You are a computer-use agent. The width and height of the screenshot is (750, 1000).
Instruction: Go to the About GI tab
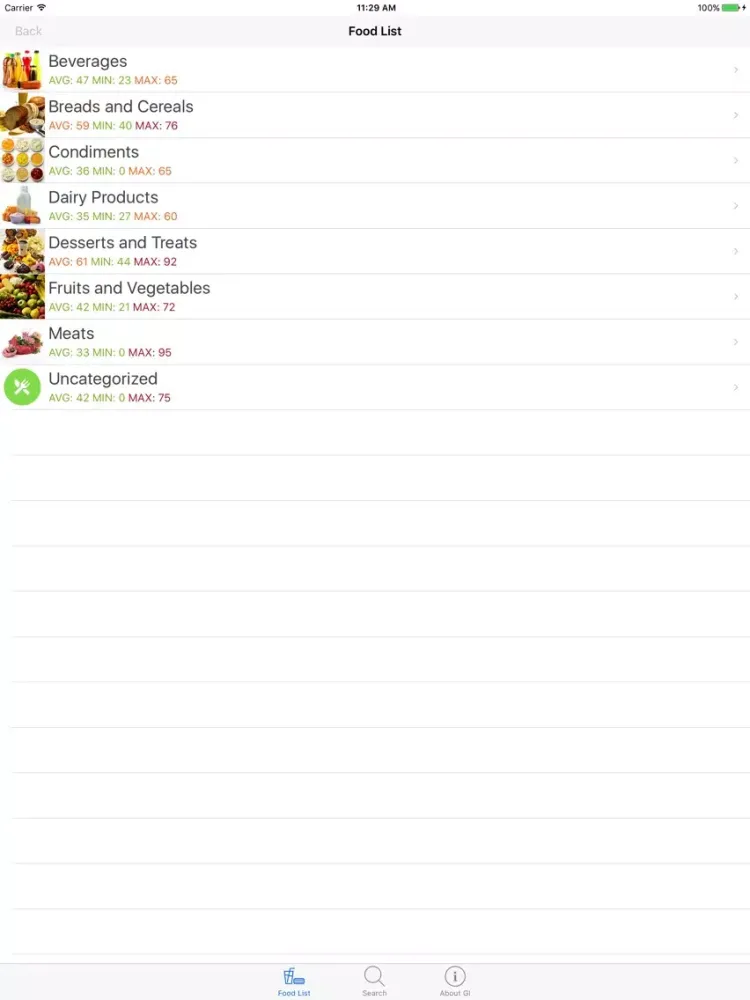tap(455, 981)
